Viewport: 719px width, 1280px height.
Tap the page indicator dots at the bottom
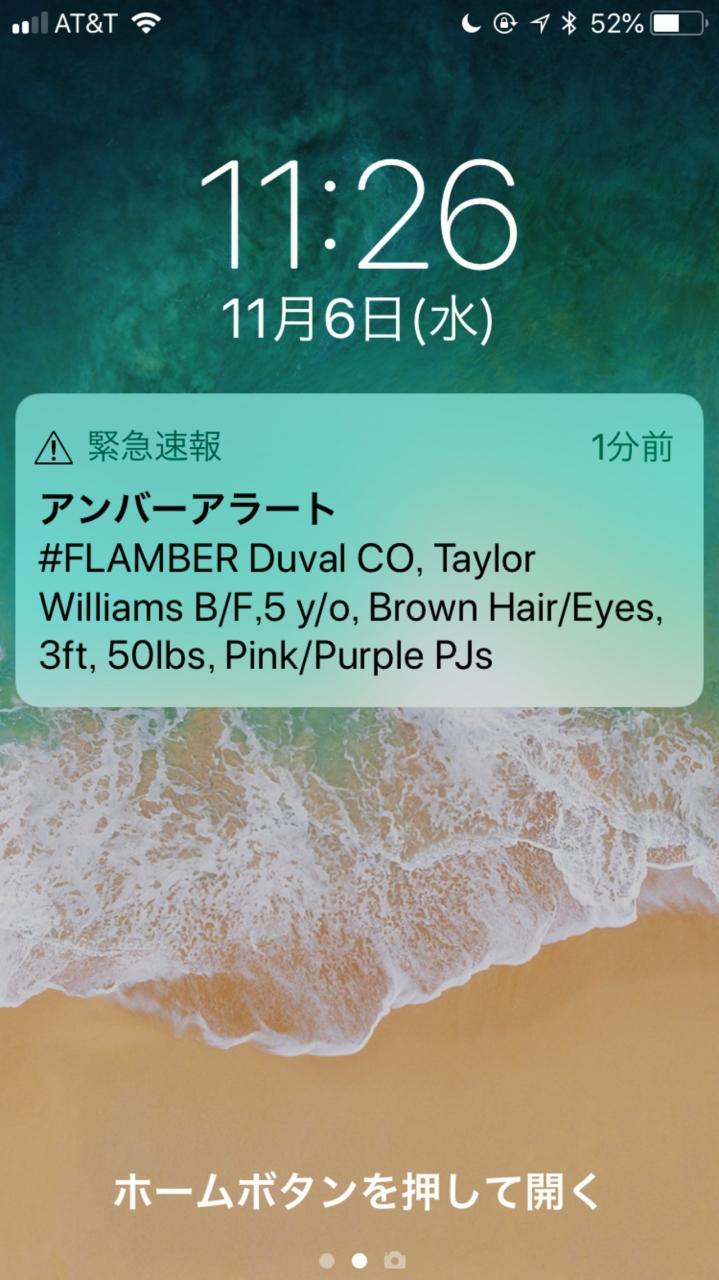tap(360, 1260)
